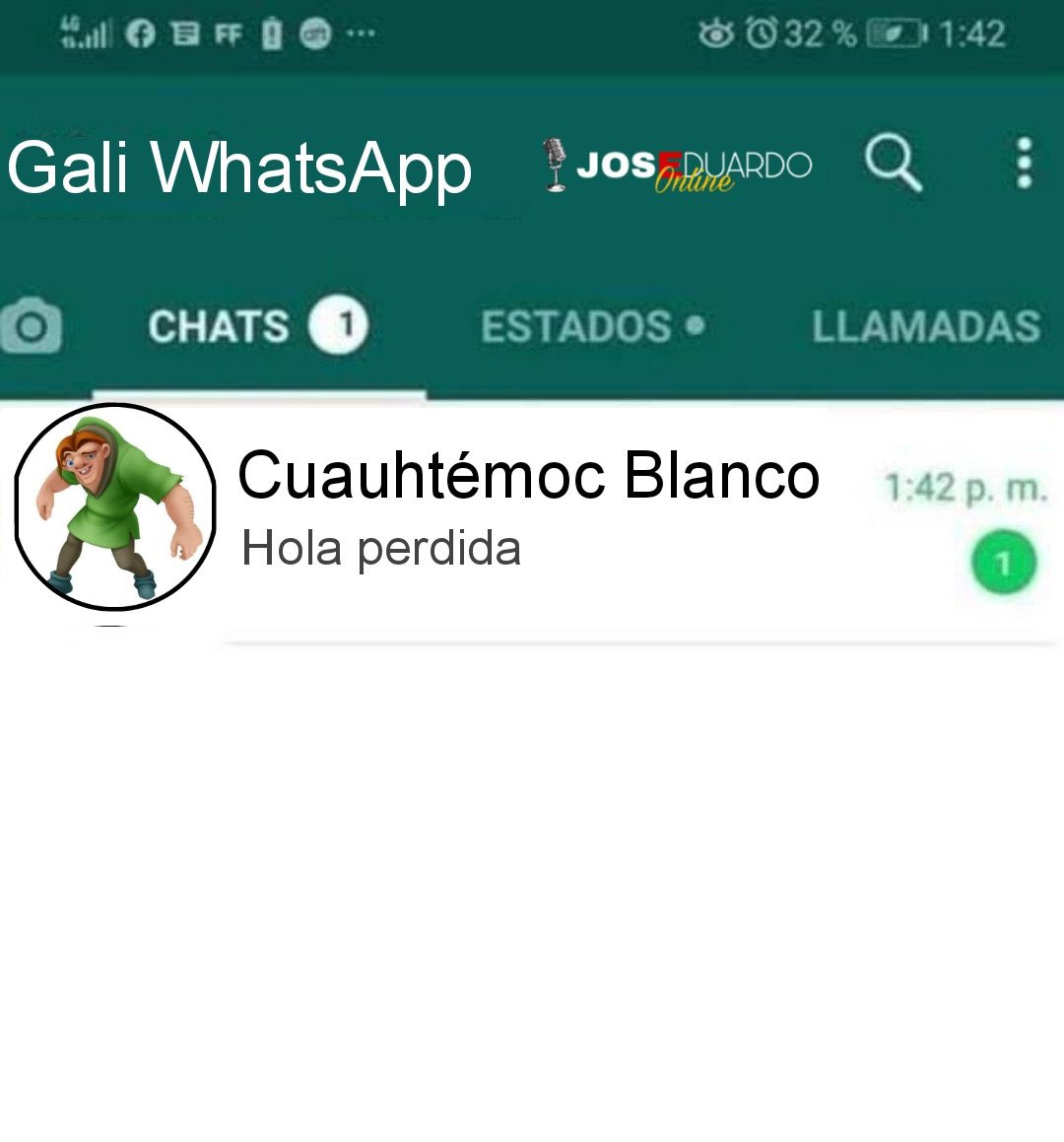The height and width of the screenshot is (1142, 1064).
Task: Switch to the ESTADOS tab
Action: coord(592,326)
